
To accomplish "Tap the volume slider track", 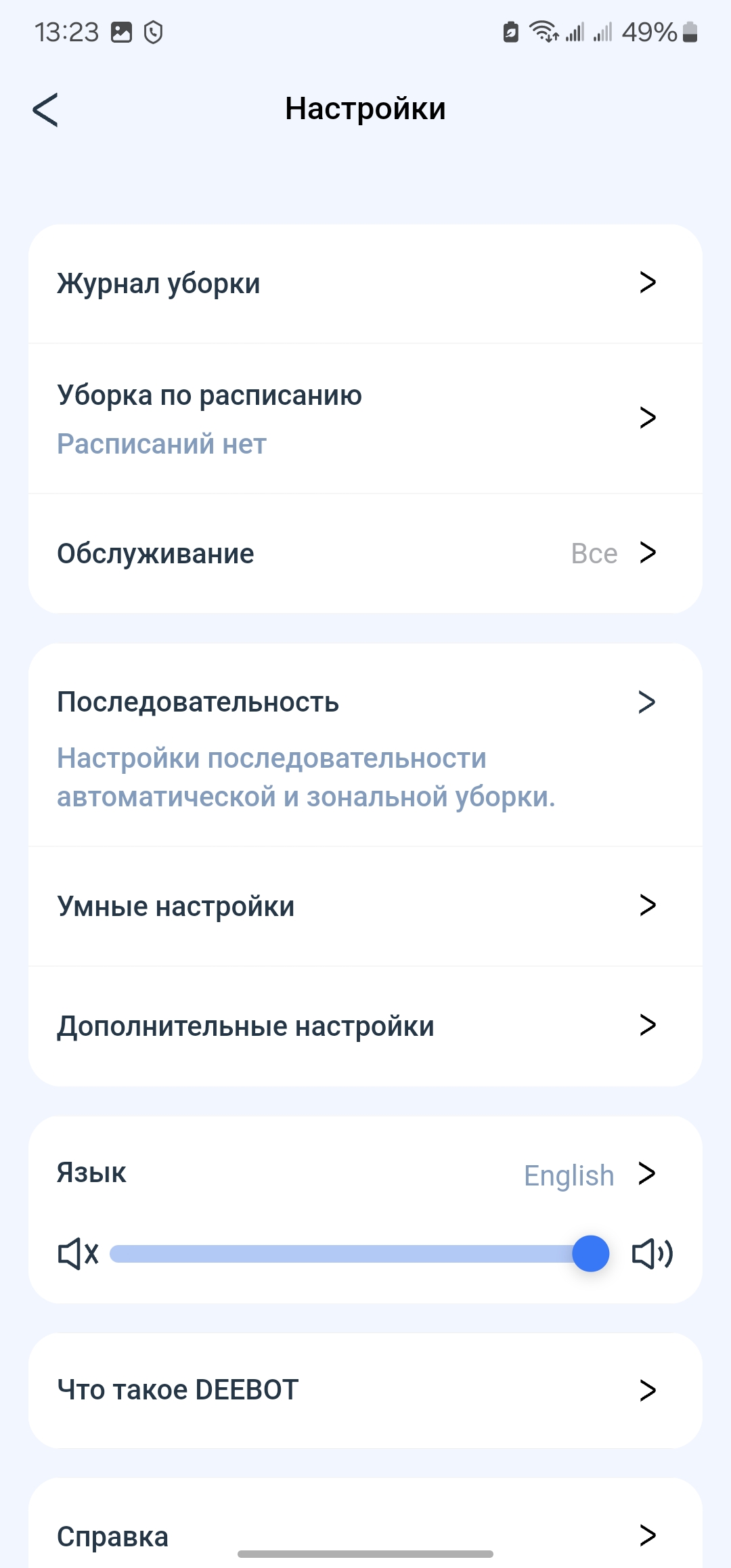I will 338,1254.
